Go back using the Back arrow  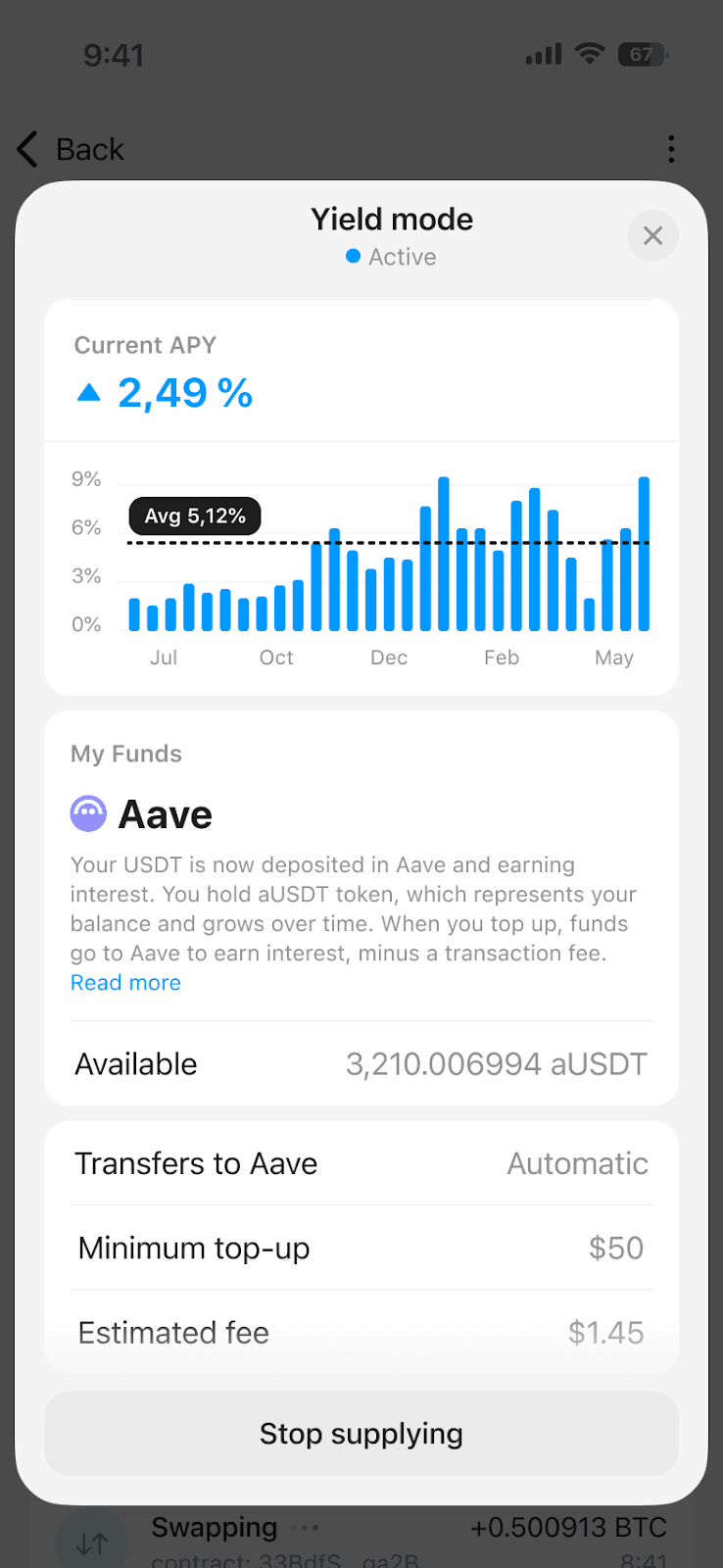pyautogui.click(x=29, y=149)
